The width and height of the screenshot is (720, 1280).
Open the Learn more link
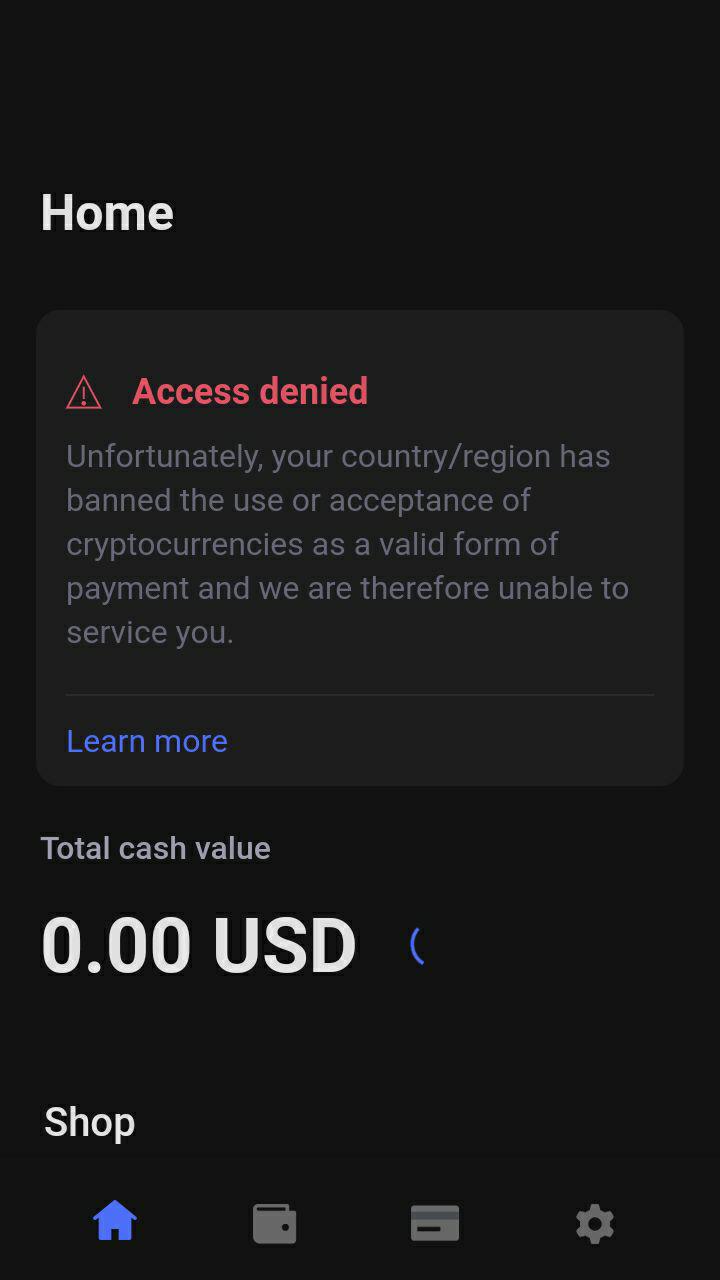(147, 741)
